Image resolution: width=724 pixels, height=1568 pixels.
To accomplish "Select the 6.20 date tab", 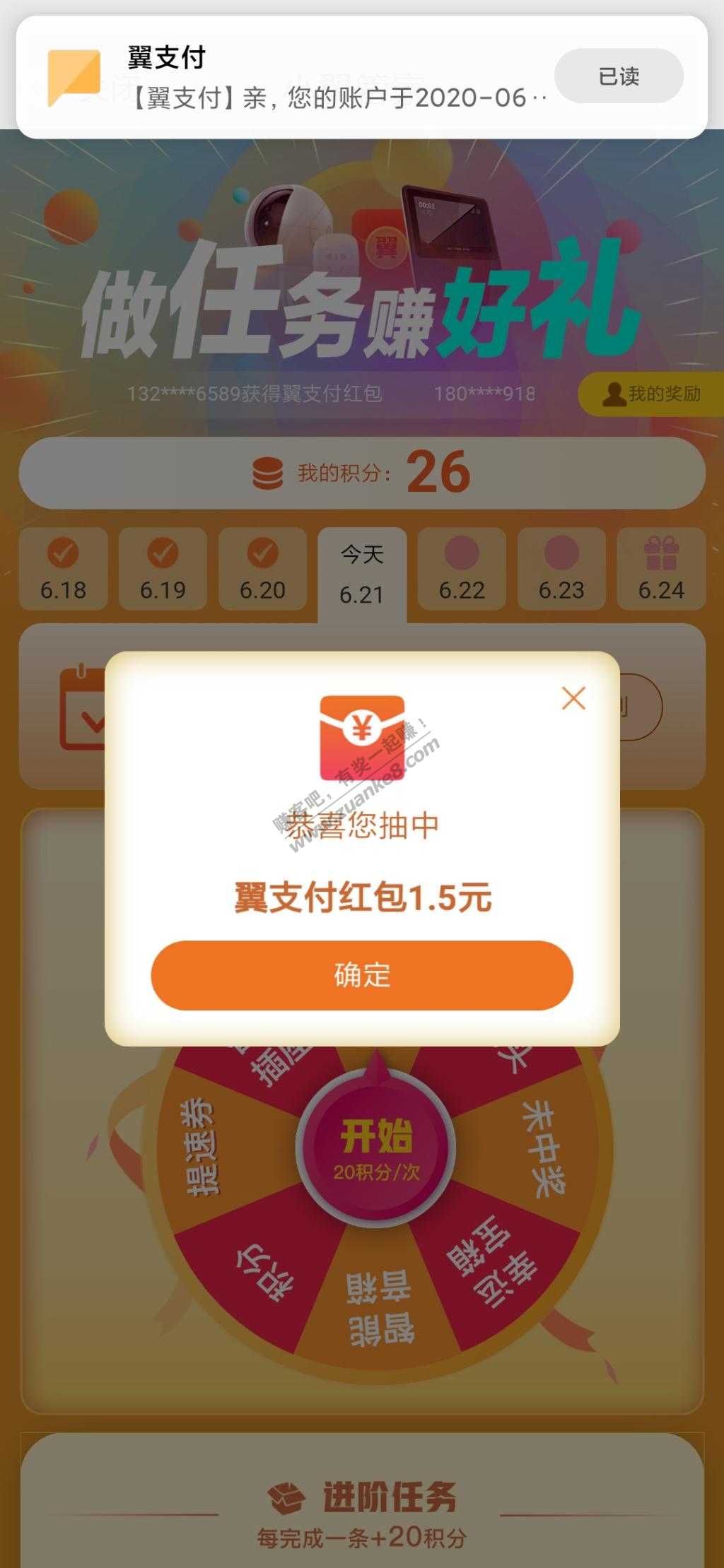I will [262, 570].
